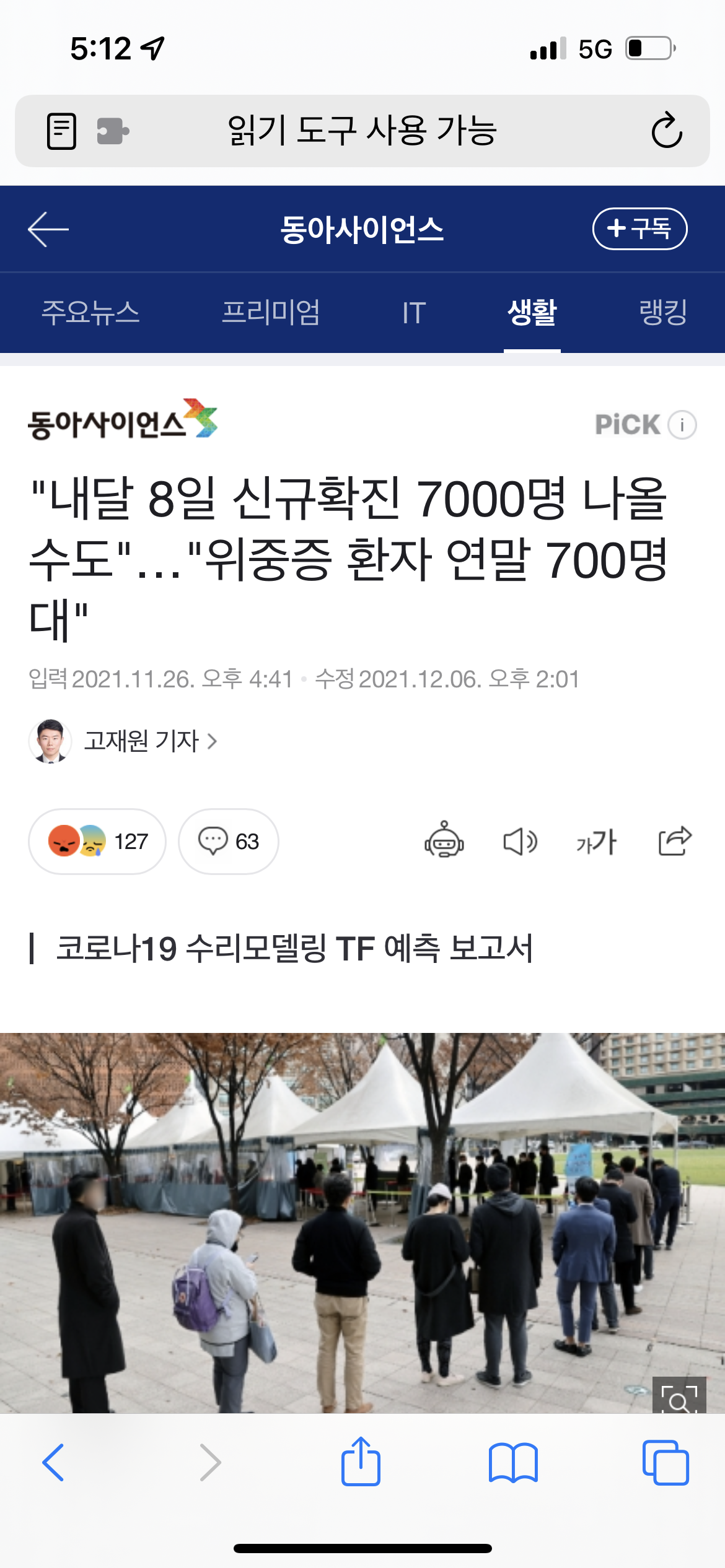Switch to the 주요뉴스 tab

tap(90, 312)
